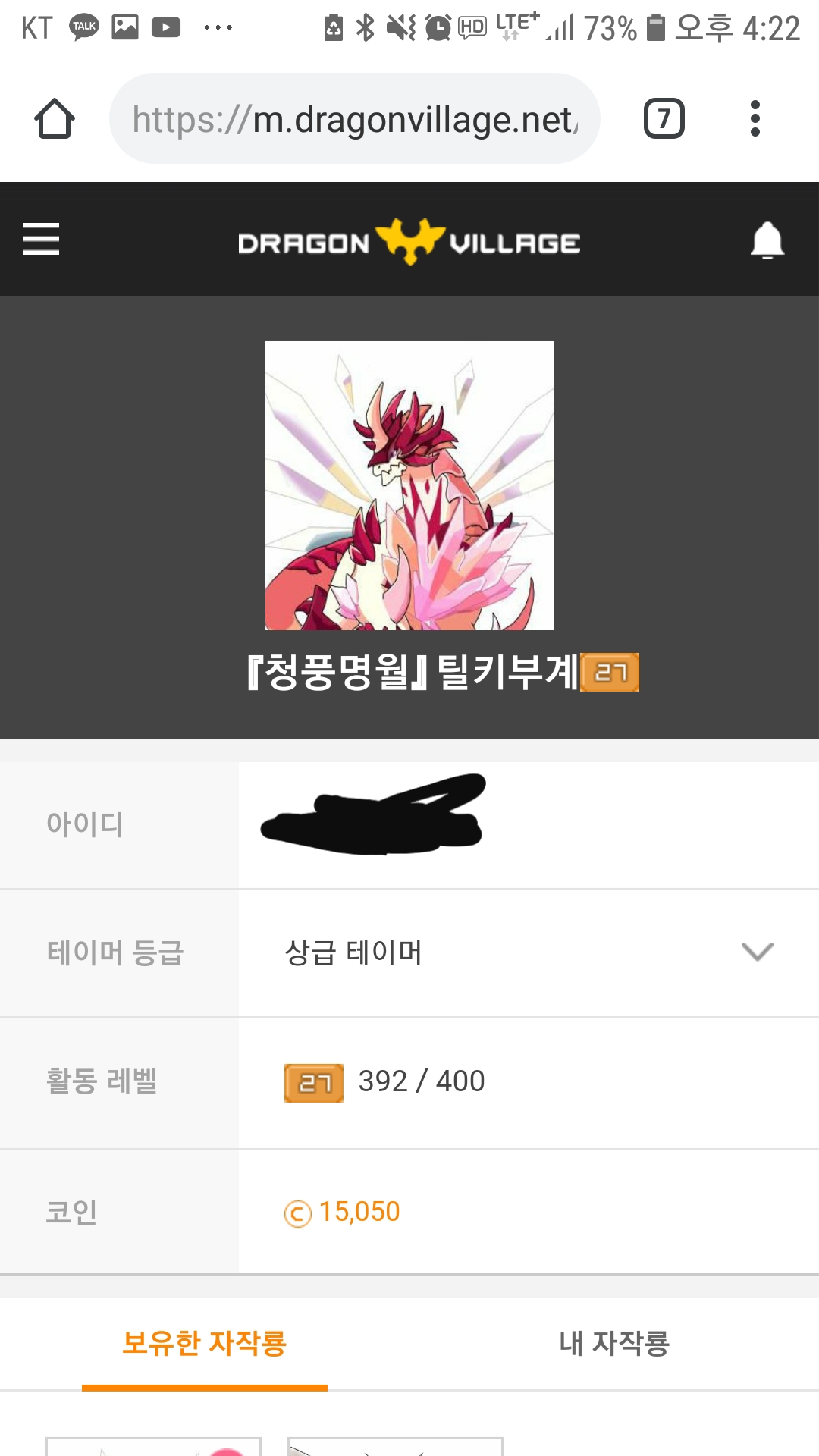Tap the URL address bar
The width and height of the screenshot is (819, 1456).
[354, 119]
